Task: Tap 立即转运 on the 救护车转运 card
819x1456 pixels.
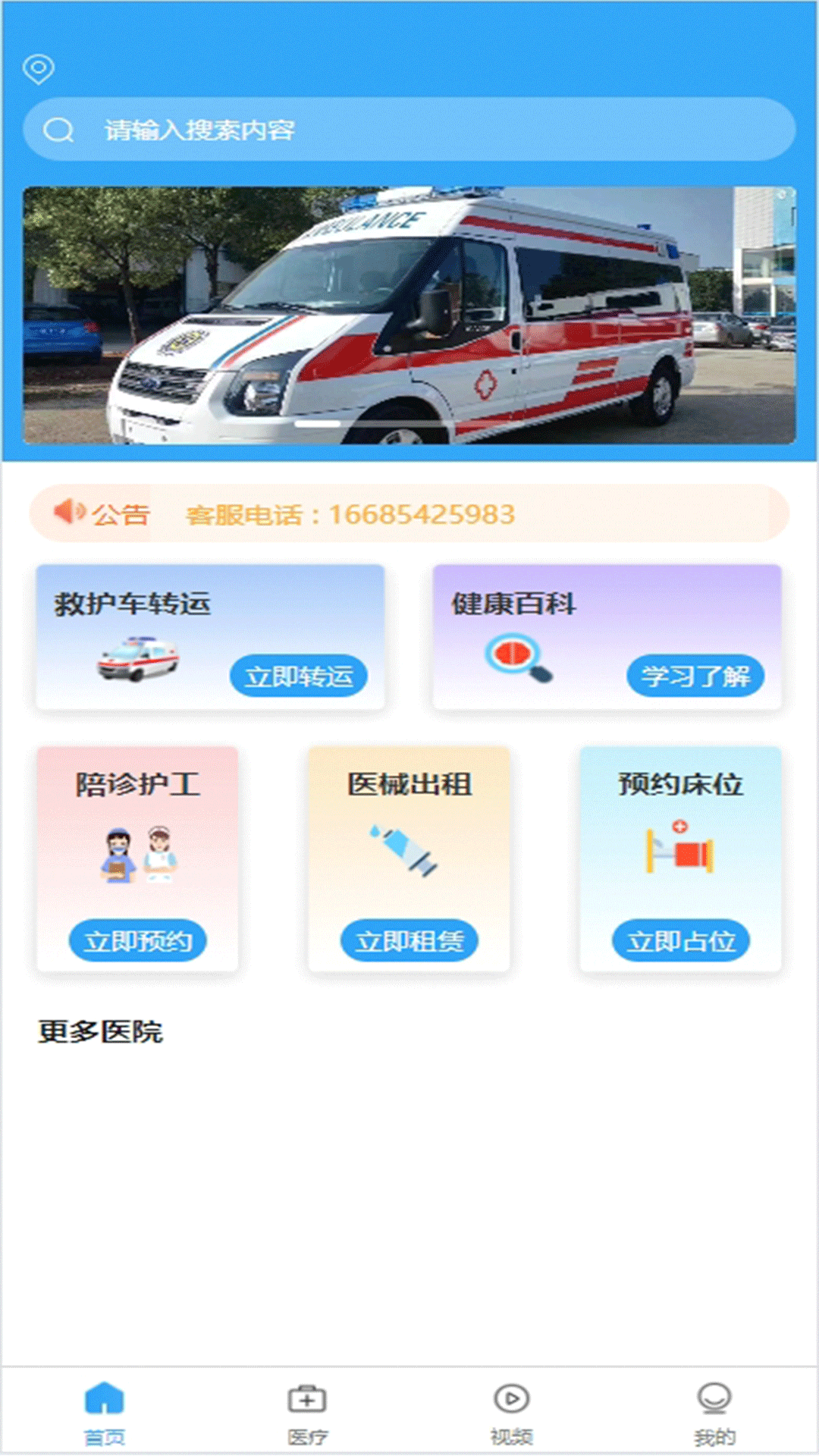Action: click(x=299, y=676)
